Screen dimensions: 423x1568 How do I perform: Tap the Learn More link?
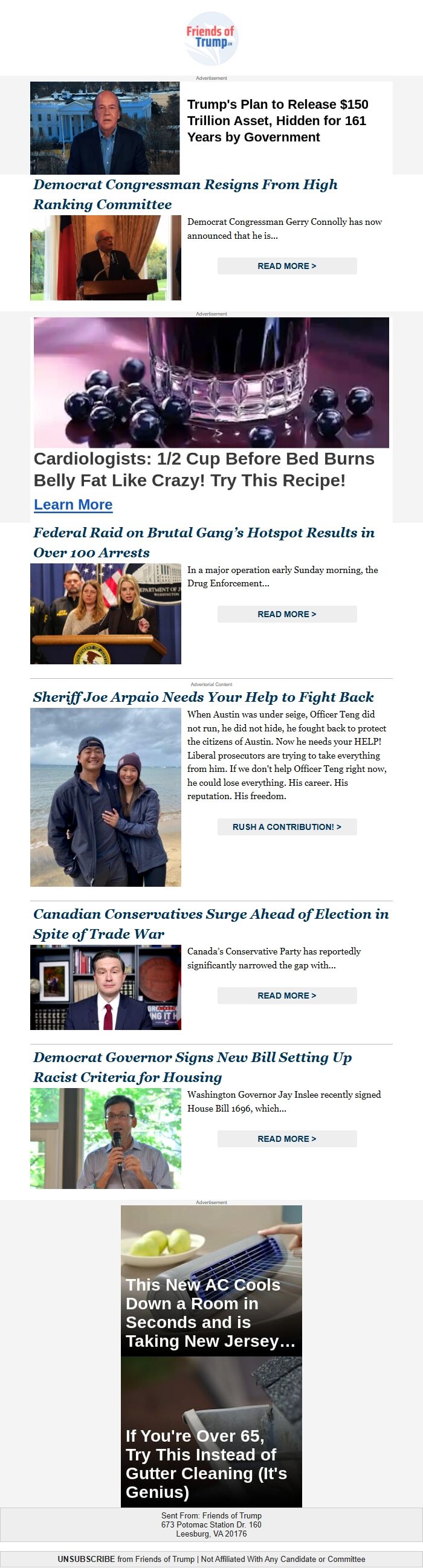(x=73, y=505)
